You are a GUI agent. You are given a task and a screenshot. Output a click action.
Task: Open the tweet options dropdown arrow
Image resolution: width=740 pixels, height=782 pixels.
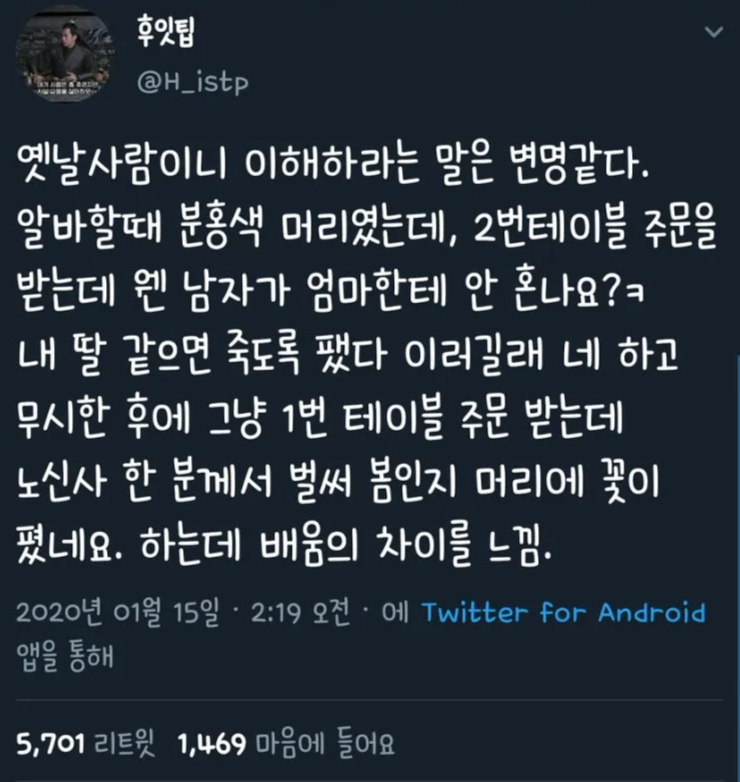(712, 34)
